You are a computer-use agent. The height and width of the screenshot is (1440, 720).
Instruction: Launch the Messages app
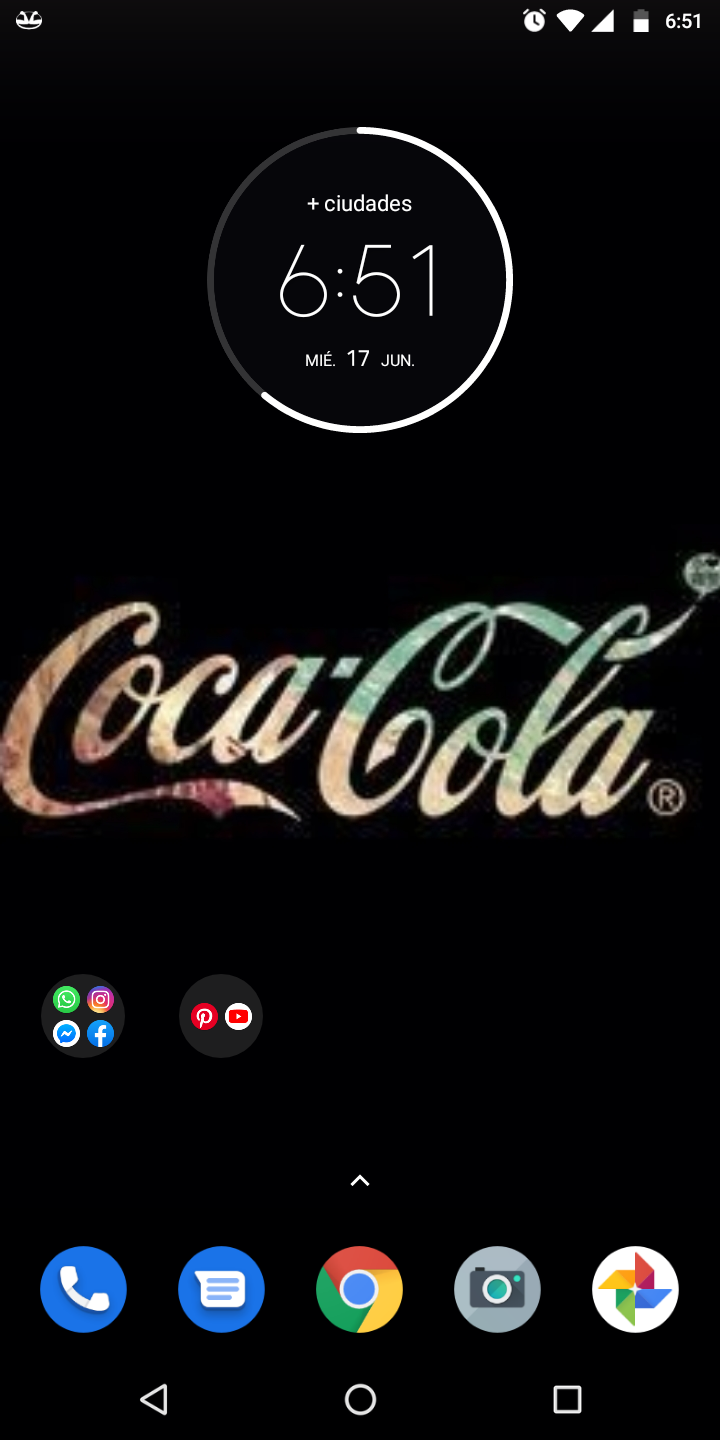click(x=221, y=1290)
